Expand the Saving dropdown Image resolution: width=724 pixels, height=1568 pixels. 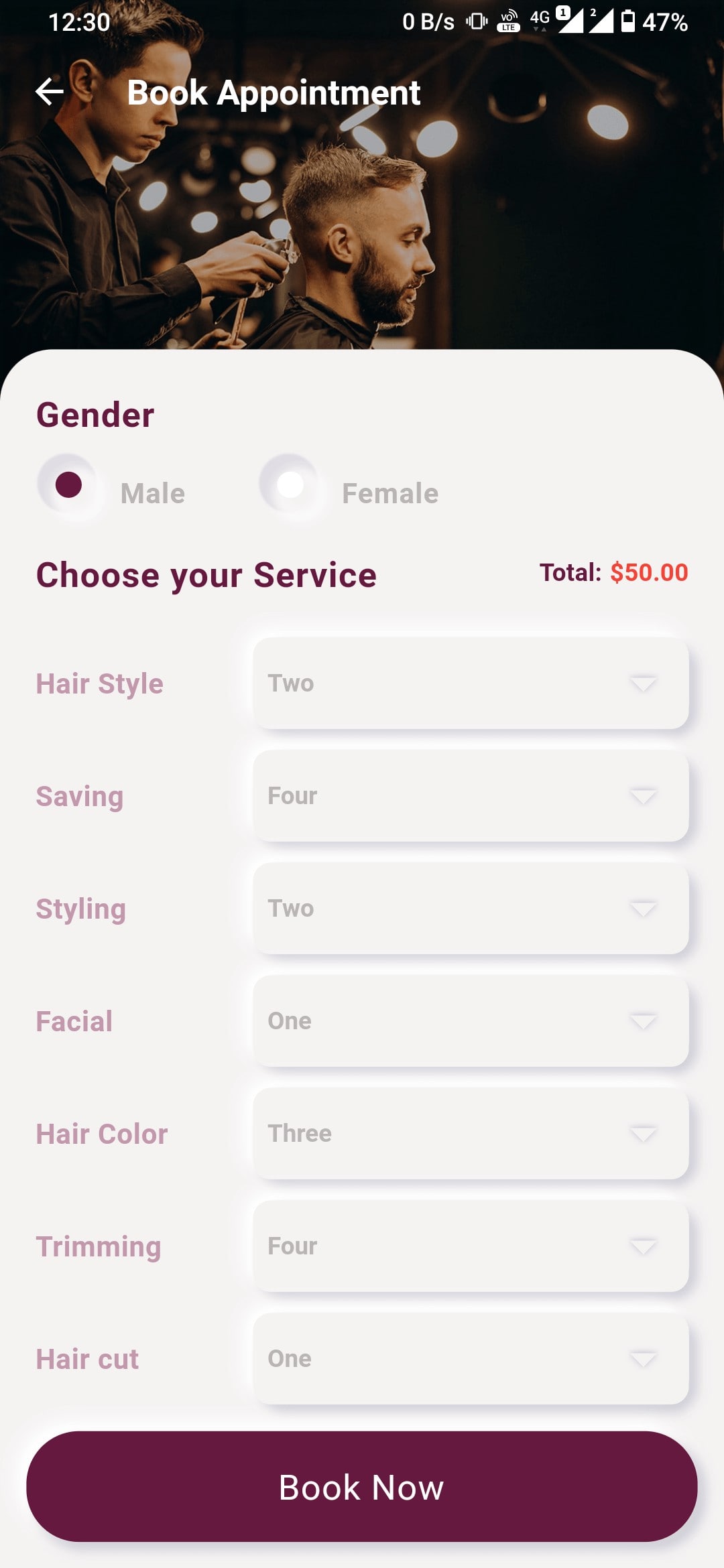(x=471, y=796)
